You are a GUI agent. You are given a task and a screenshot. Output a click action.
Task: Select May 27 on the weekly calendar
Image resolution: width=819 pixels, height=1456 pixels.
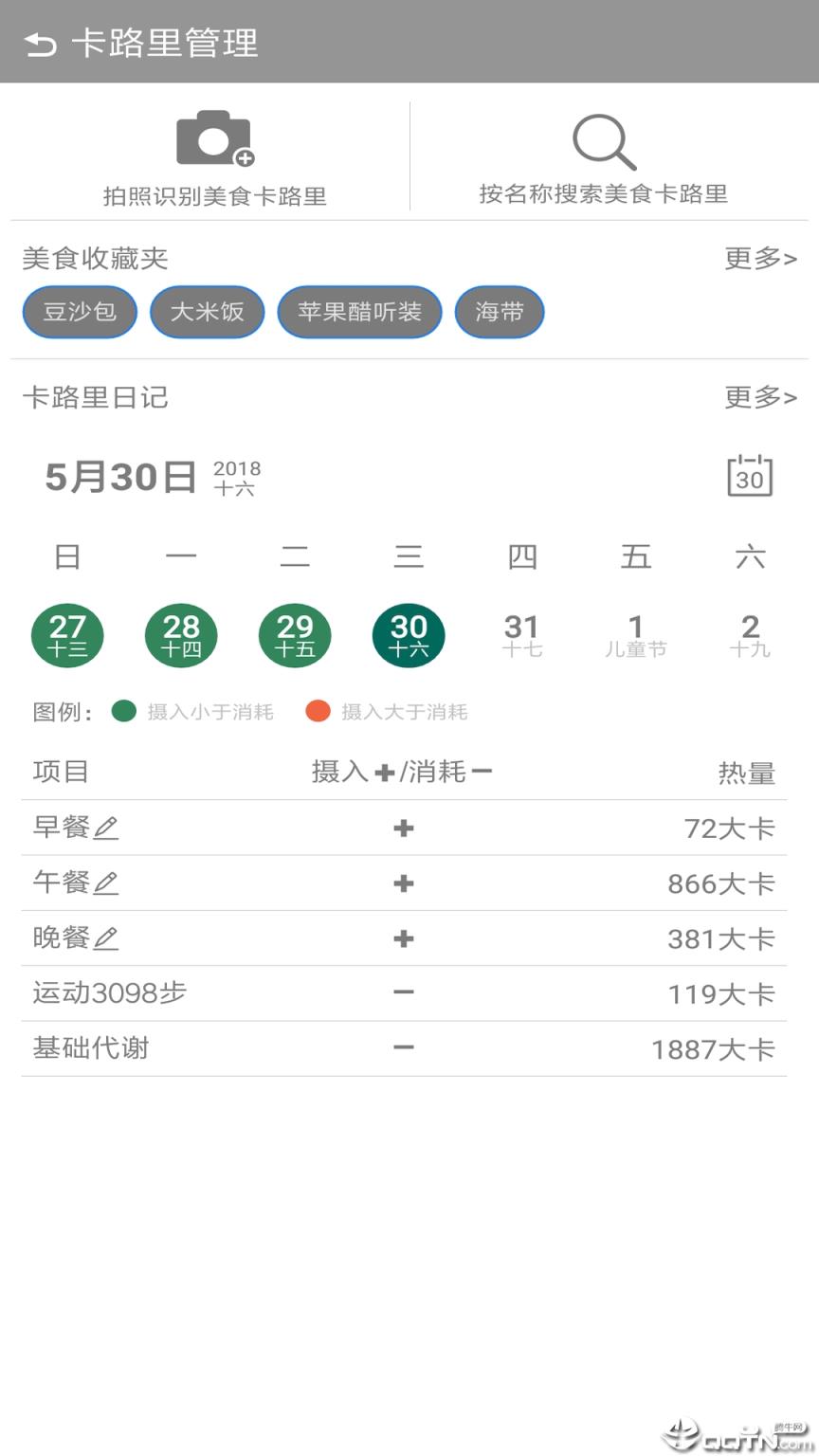point(67,635)
